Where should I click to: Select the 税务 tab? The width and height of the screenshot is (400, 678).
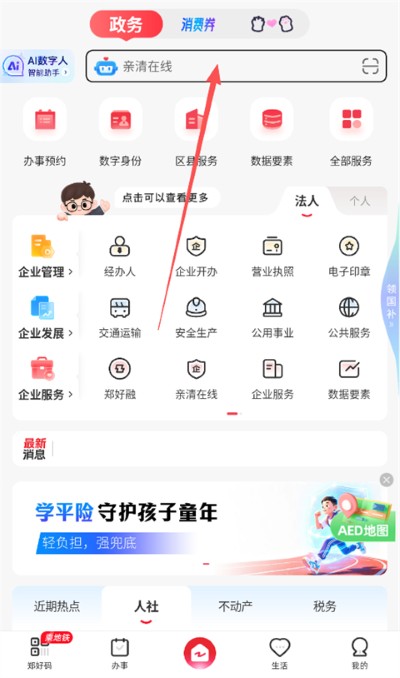tap(324, 606)
